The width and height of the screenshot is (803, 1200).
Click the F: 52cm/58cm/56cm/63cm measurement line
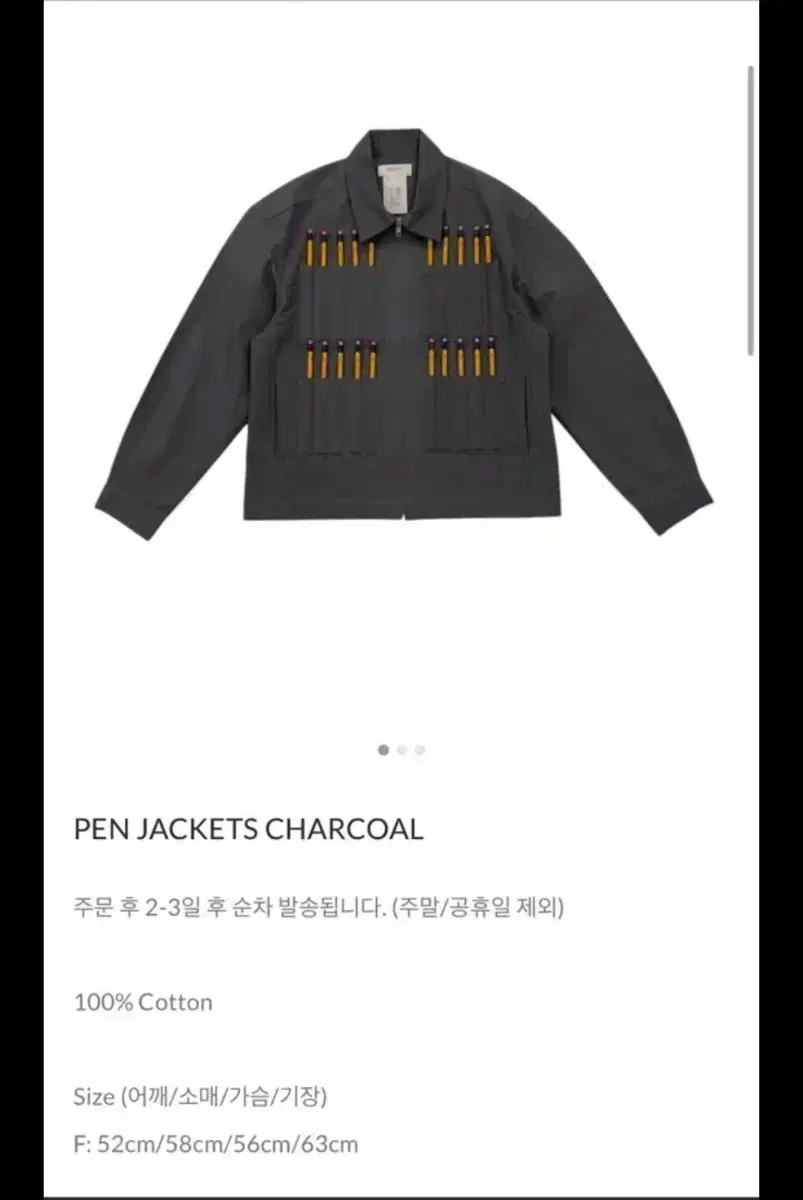(219, 1144)
